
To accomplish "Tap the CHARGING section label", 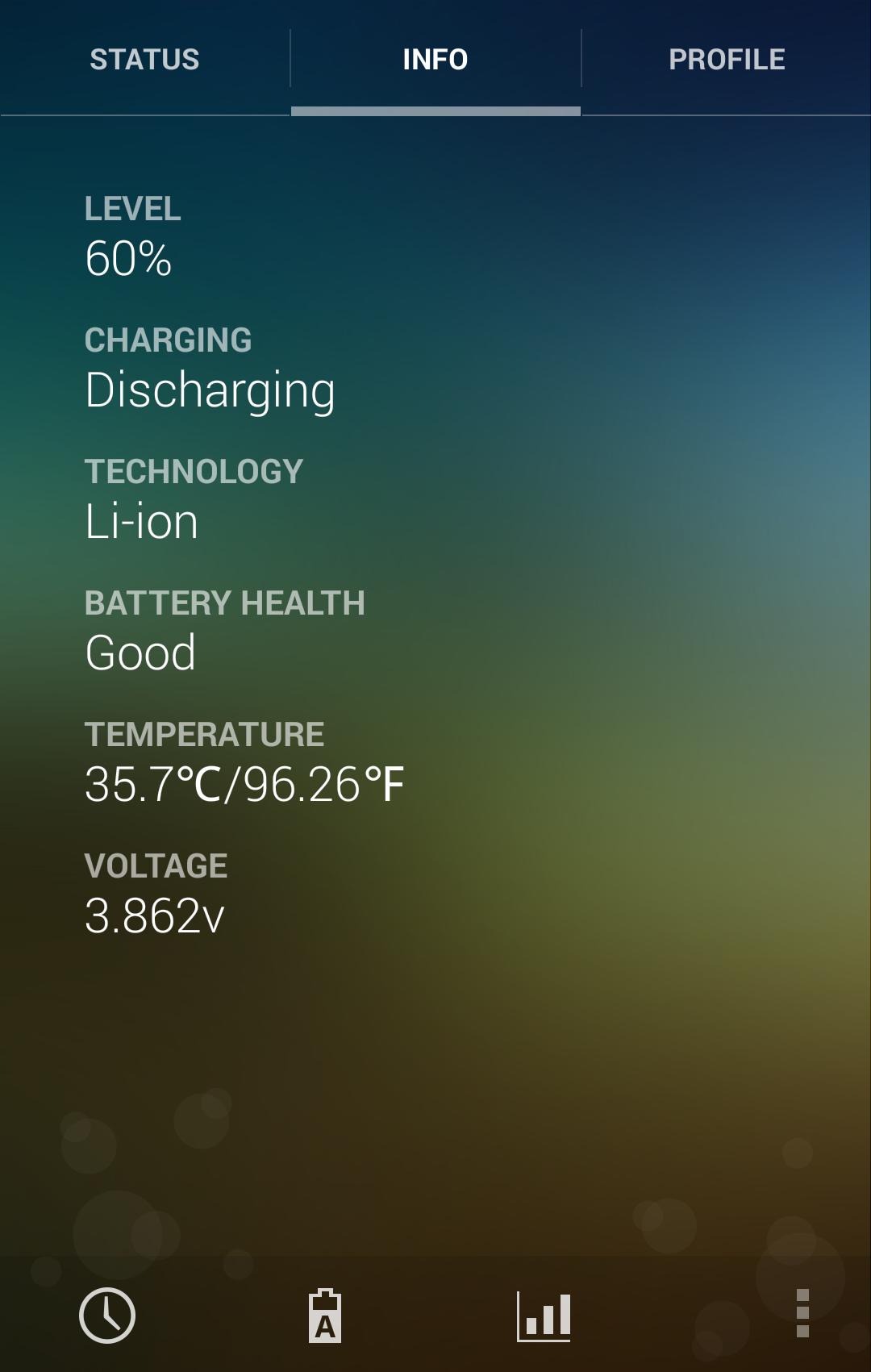I will coord(168,341).
